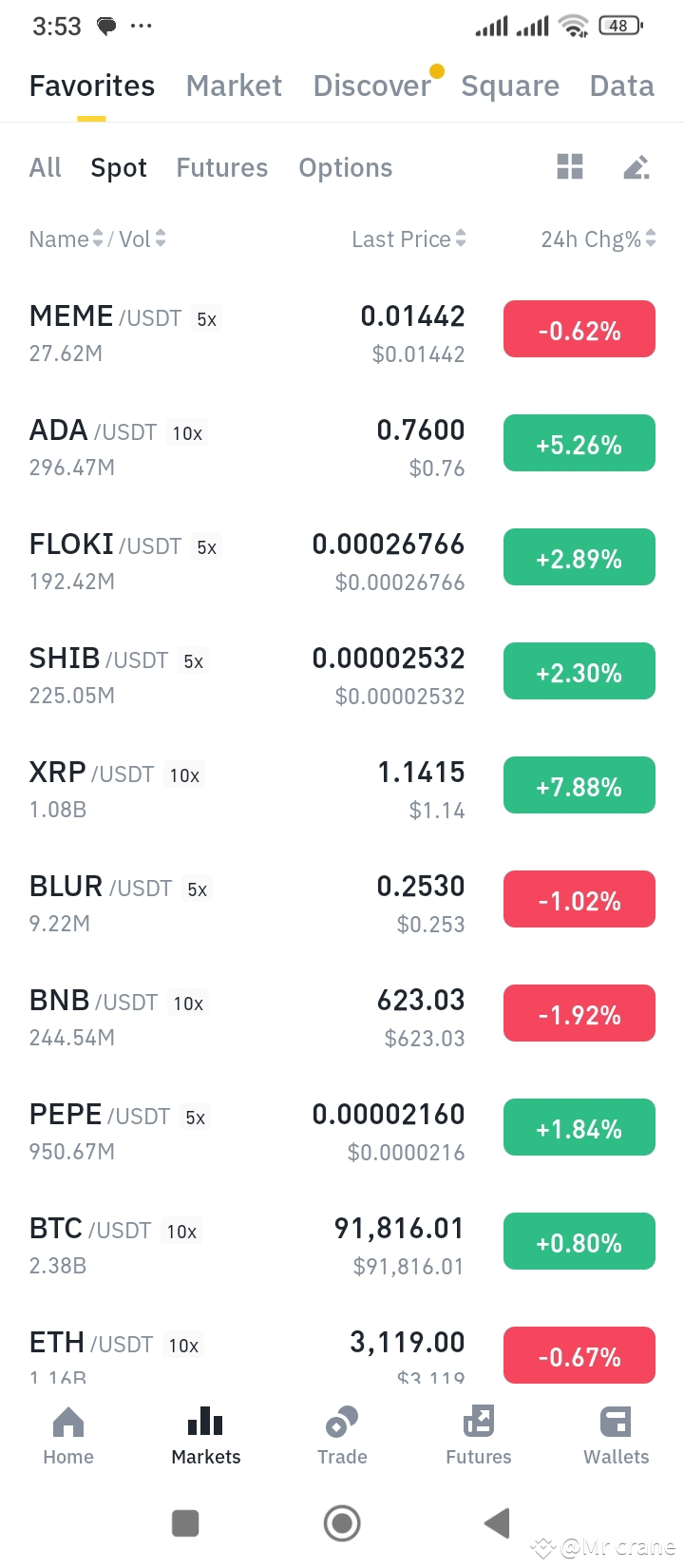Sort by 24h Chg%

tap(598, 239)
